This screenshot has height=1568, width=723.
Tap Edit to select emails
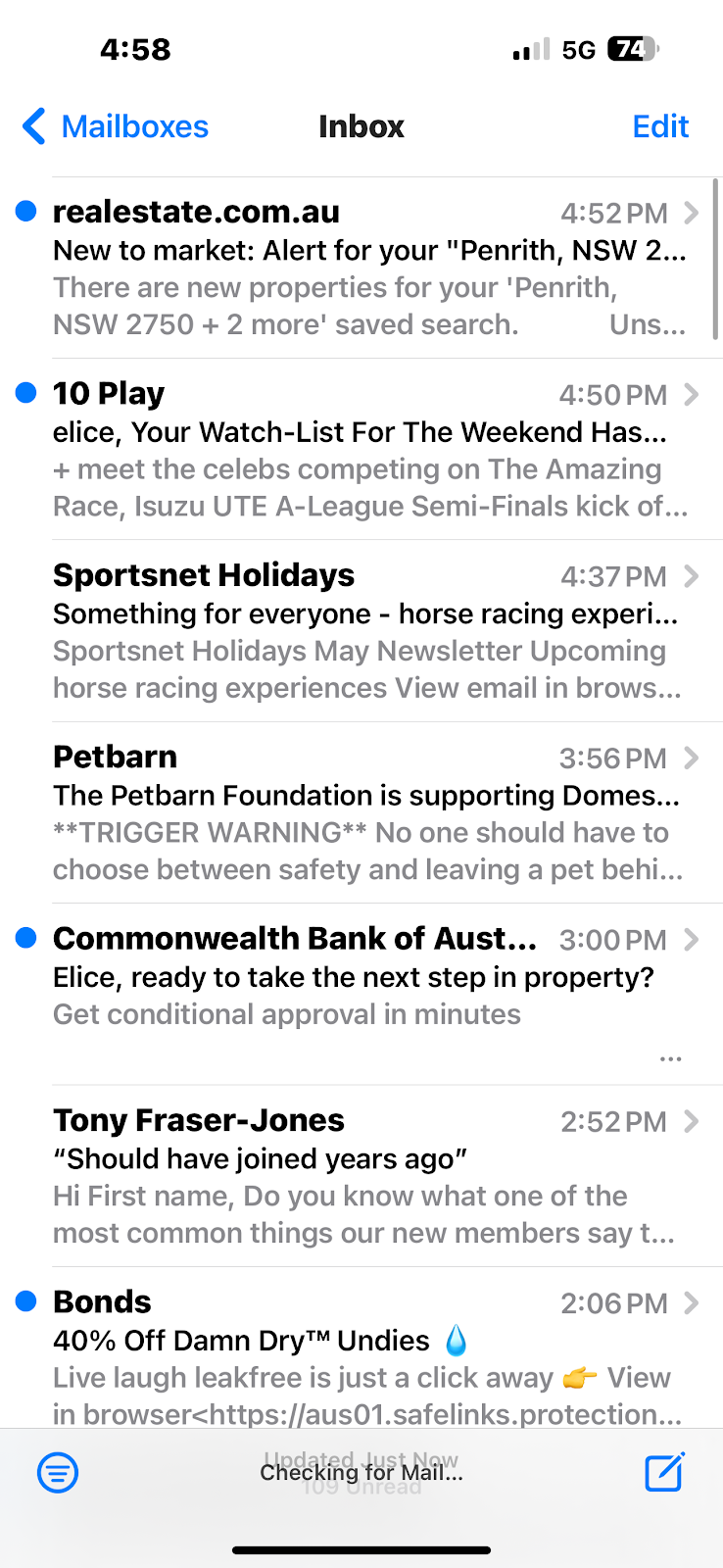tap(660, 126)
